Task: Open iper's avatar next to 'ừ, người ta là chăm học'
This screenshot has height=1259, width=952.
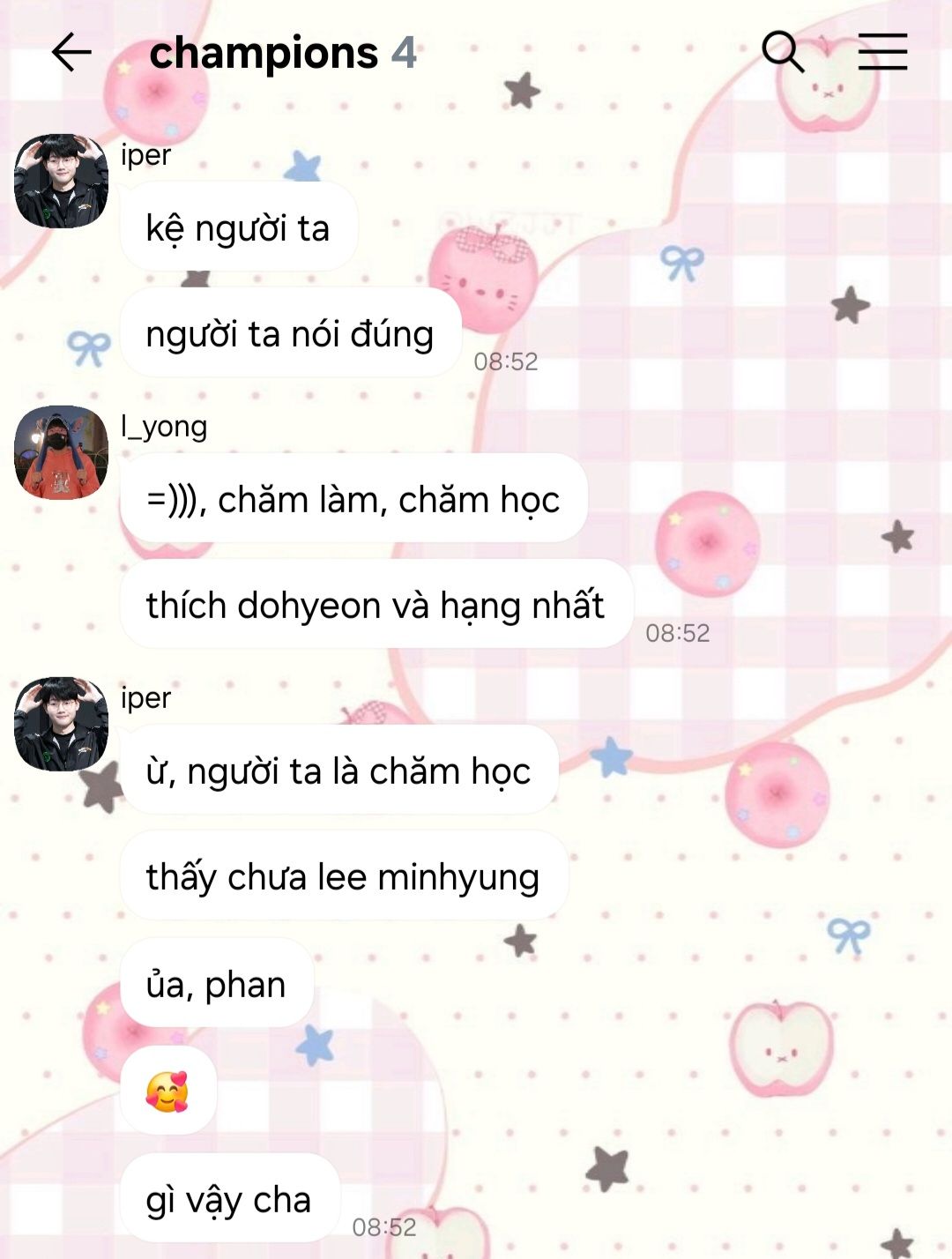Action: [61, 724]
